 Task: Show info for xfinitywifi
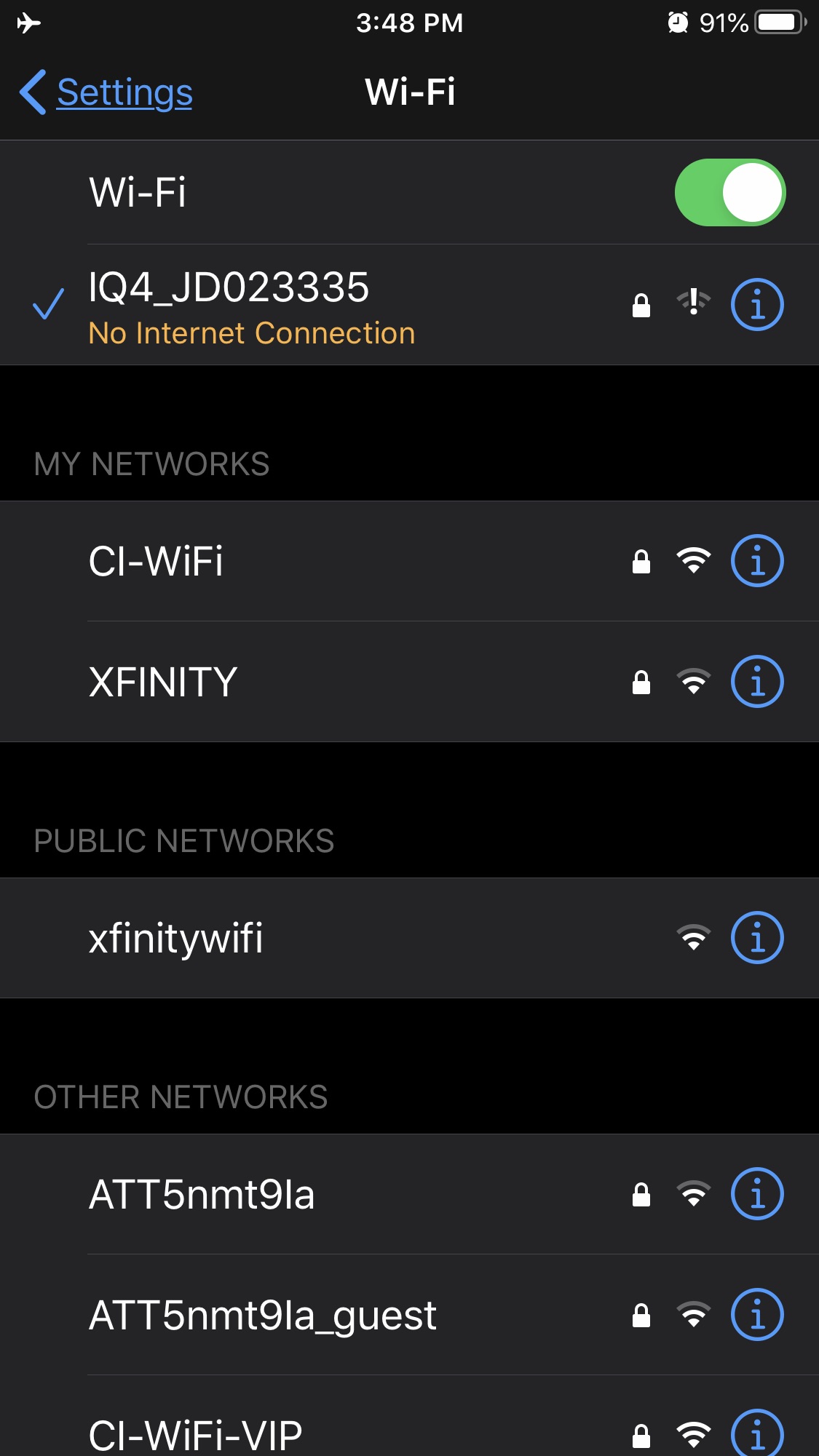[757, 938]
